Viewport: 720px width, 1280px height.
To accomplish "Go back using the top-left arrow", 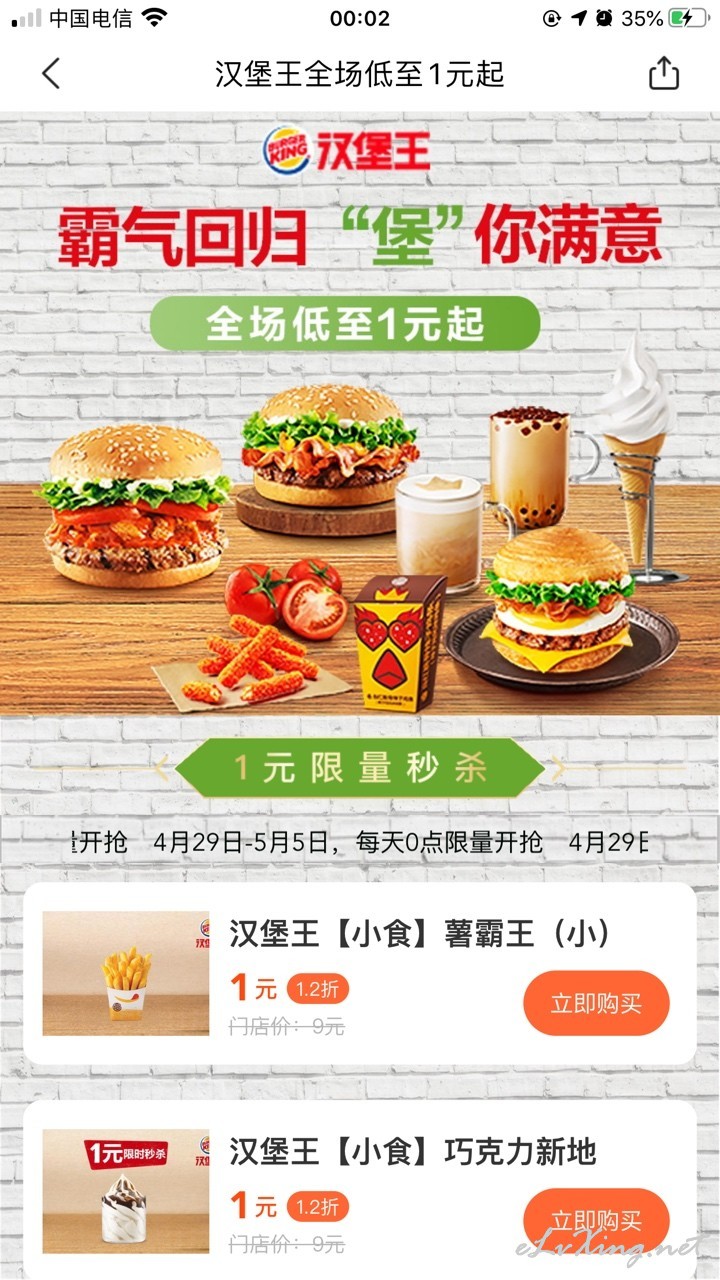I will click(x=51, y=74).
